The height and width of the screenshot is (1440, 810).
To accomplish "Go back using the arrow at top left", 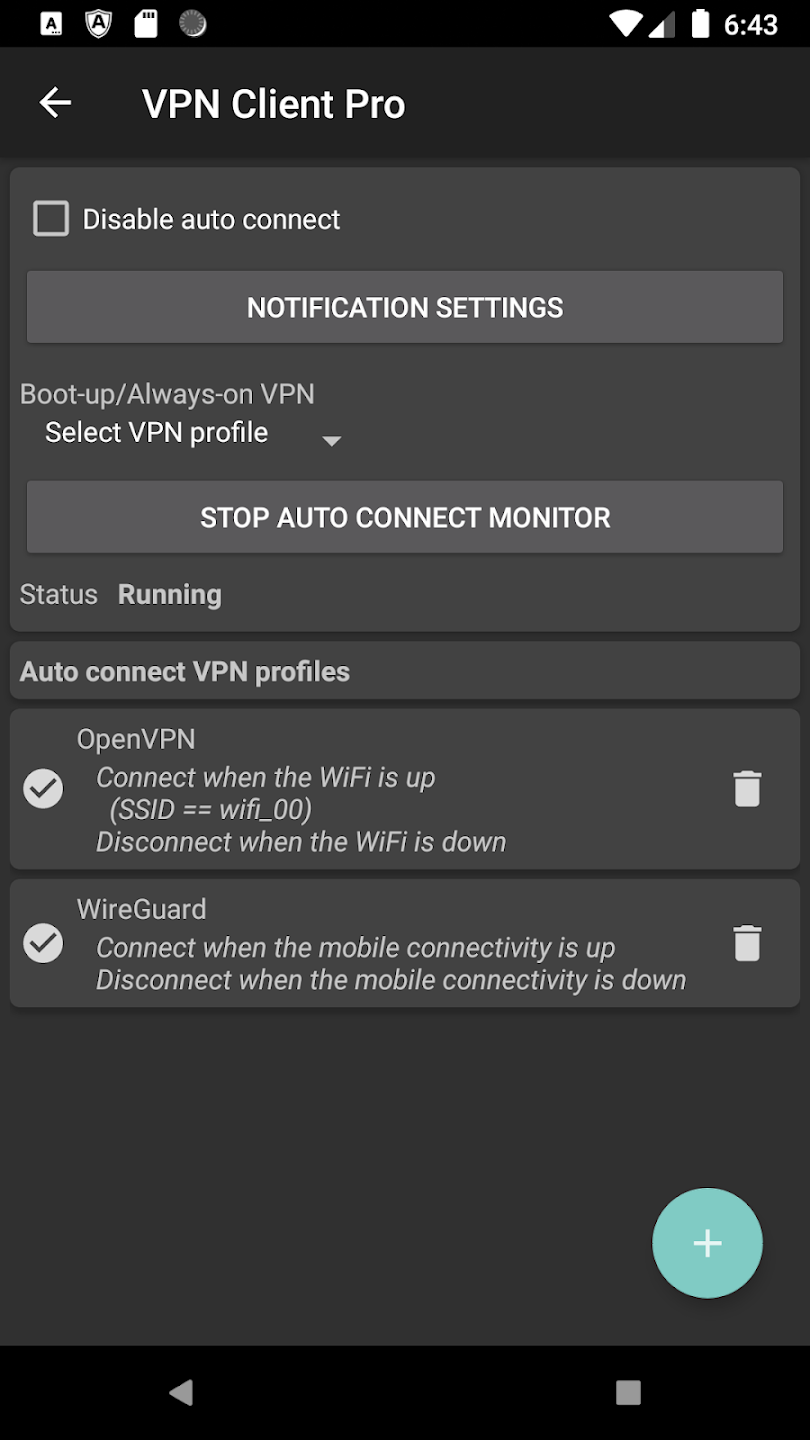I will [x=55, y=103].
